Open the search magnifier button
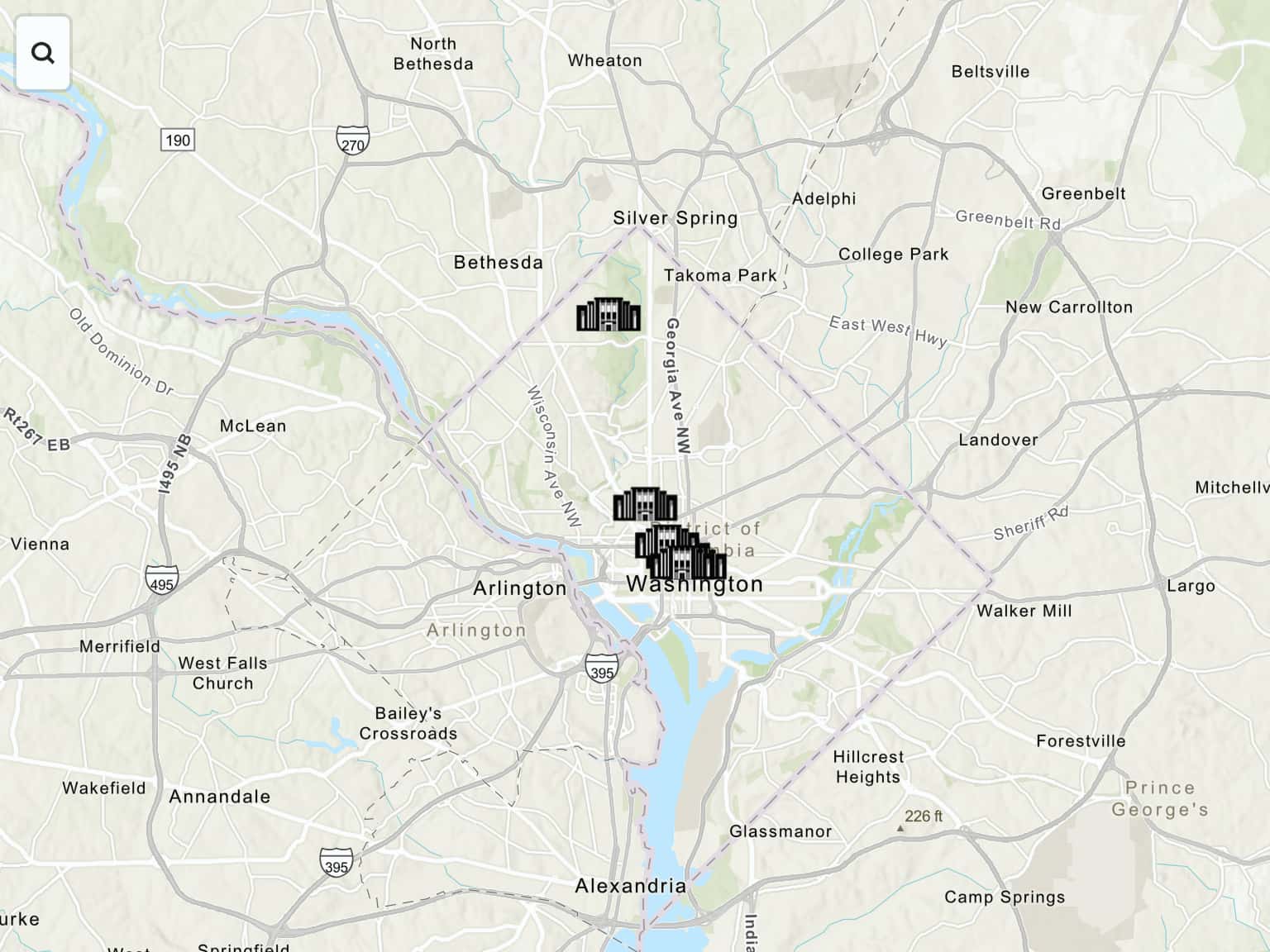The height and width of the screenshot is (952, 1270). coord(43,54)
